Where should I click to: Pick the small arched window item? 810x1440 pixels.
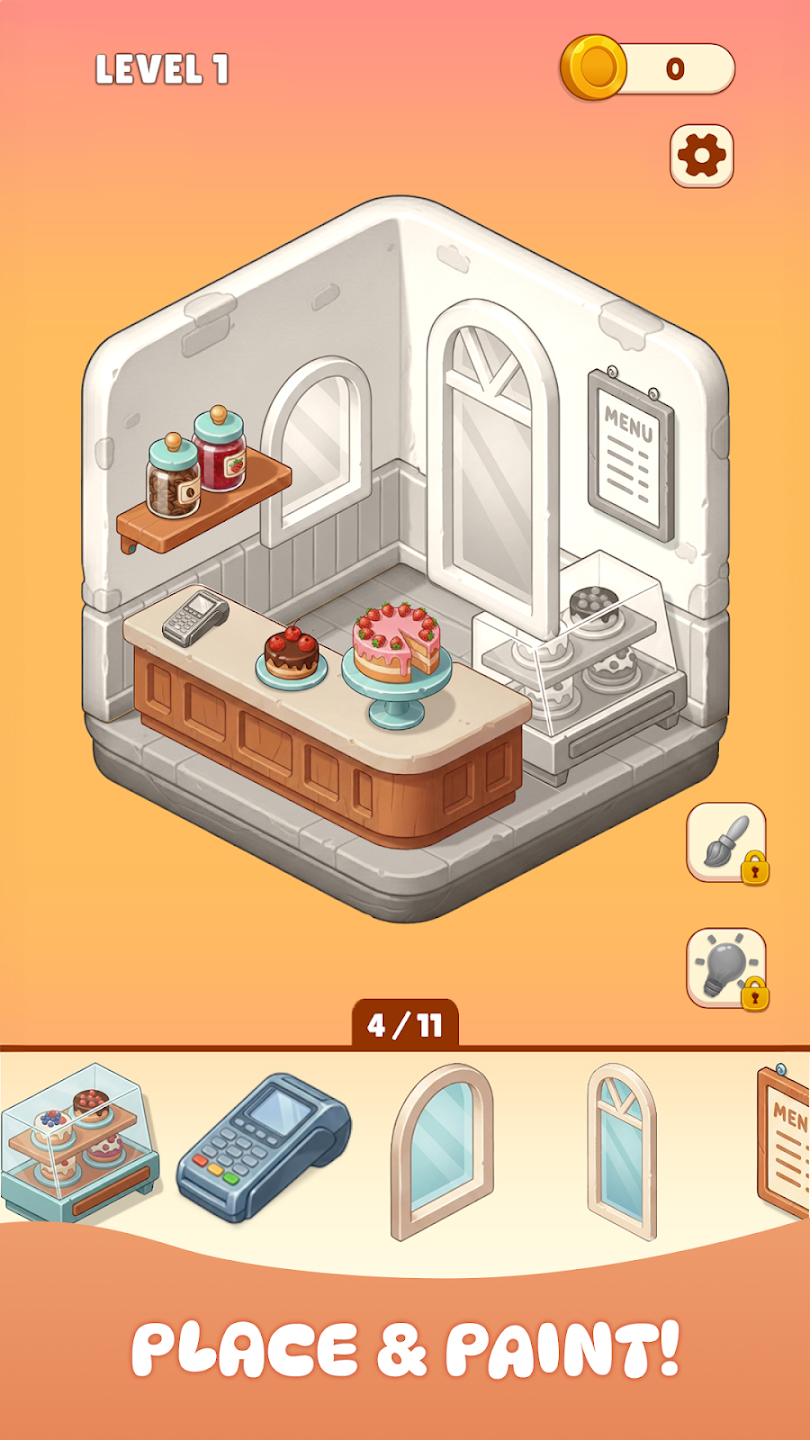coord(441,1150)
